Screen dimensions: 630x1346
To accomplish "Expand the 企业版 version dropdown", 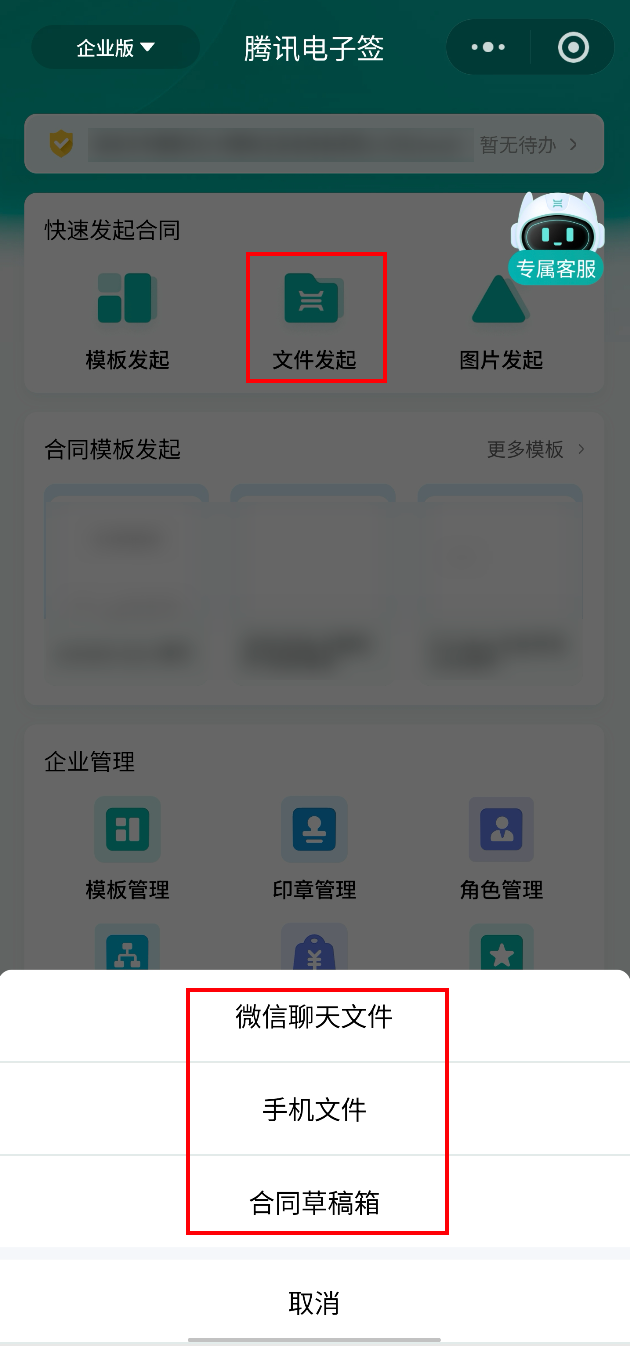I will pyautogui.click(x=116, y=48).
